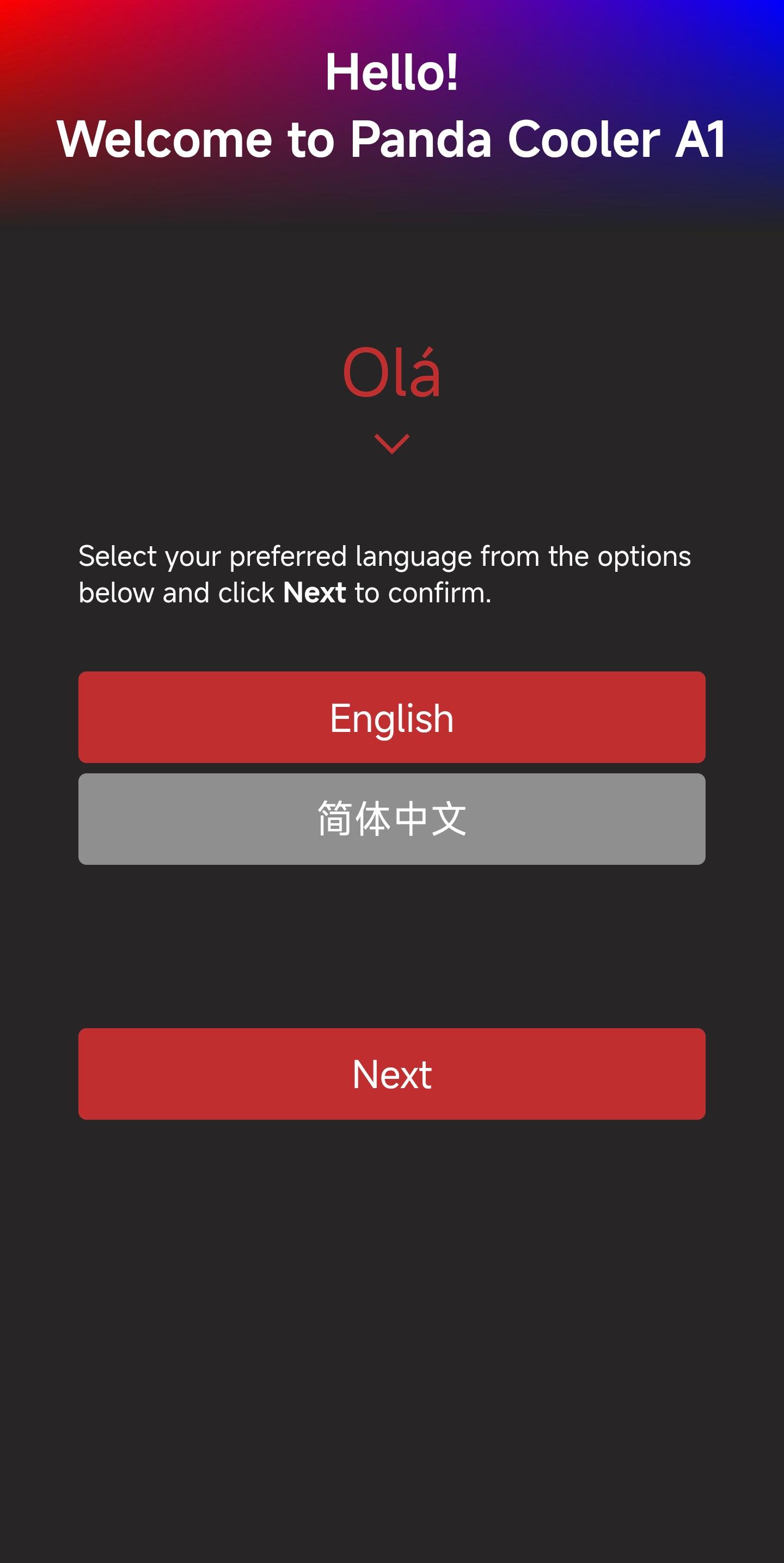Tap Next to confirm the language

[392, 1074]
